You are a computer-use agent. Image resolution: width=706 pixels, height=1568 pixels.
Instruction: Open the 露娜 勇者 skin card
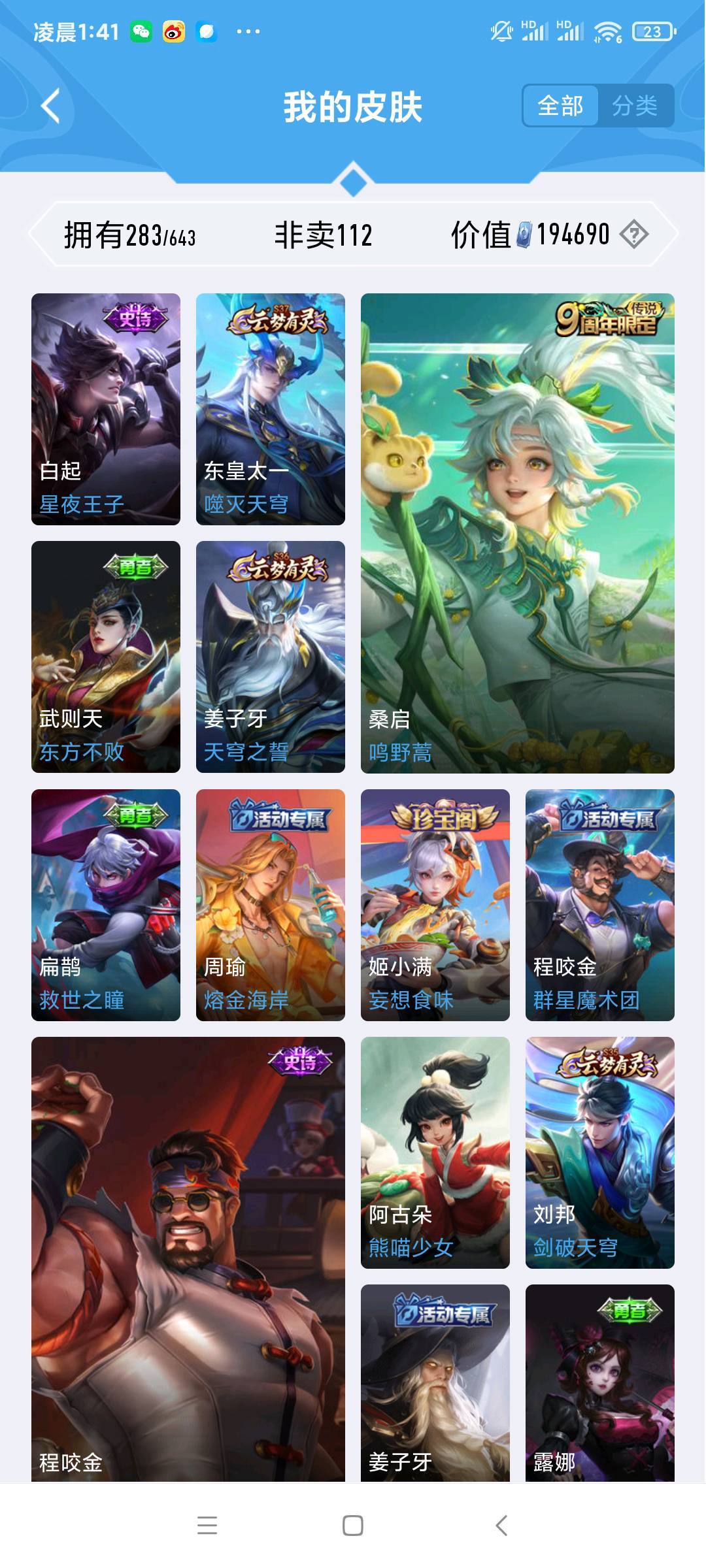click(x=600, y=1382)
